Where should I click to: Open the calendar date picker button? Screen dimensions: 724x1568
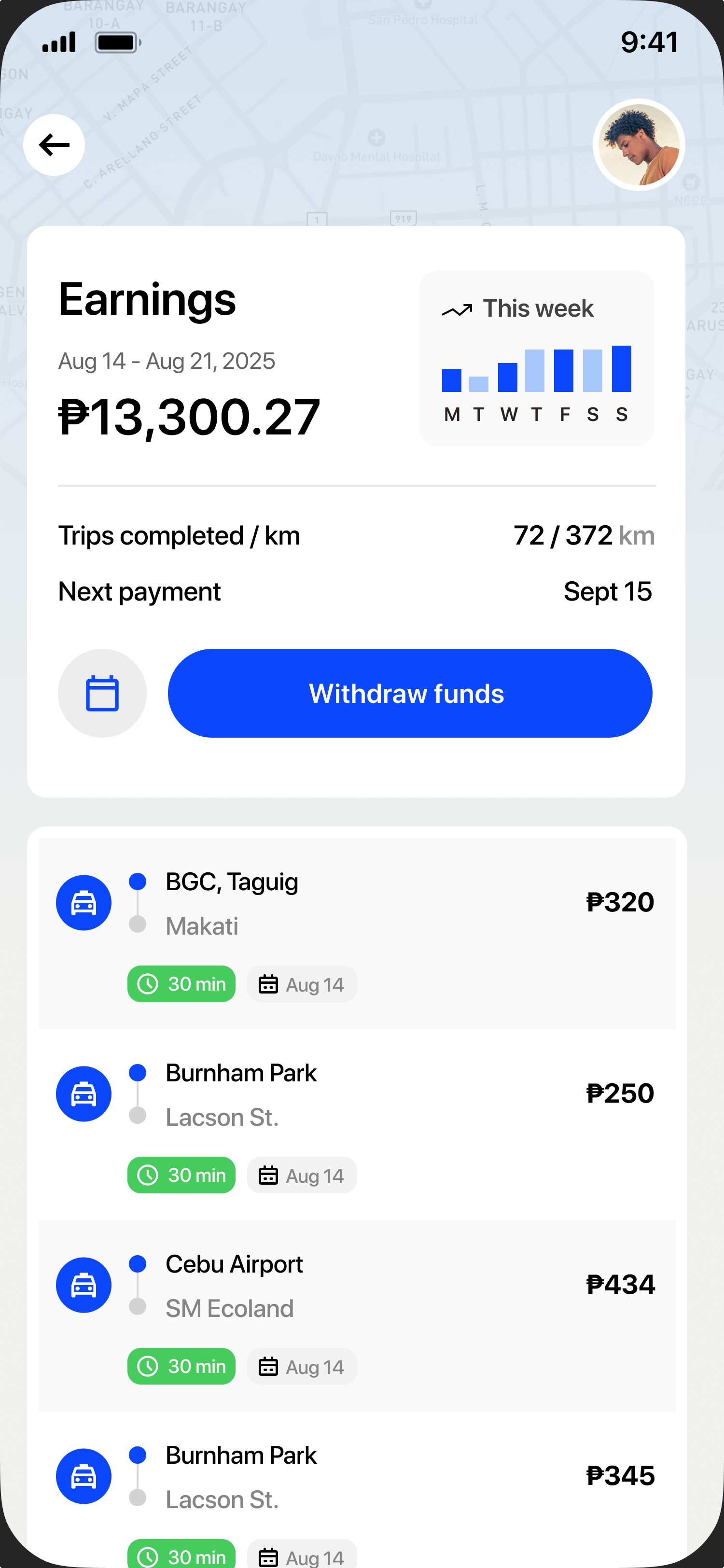(102, 693)
